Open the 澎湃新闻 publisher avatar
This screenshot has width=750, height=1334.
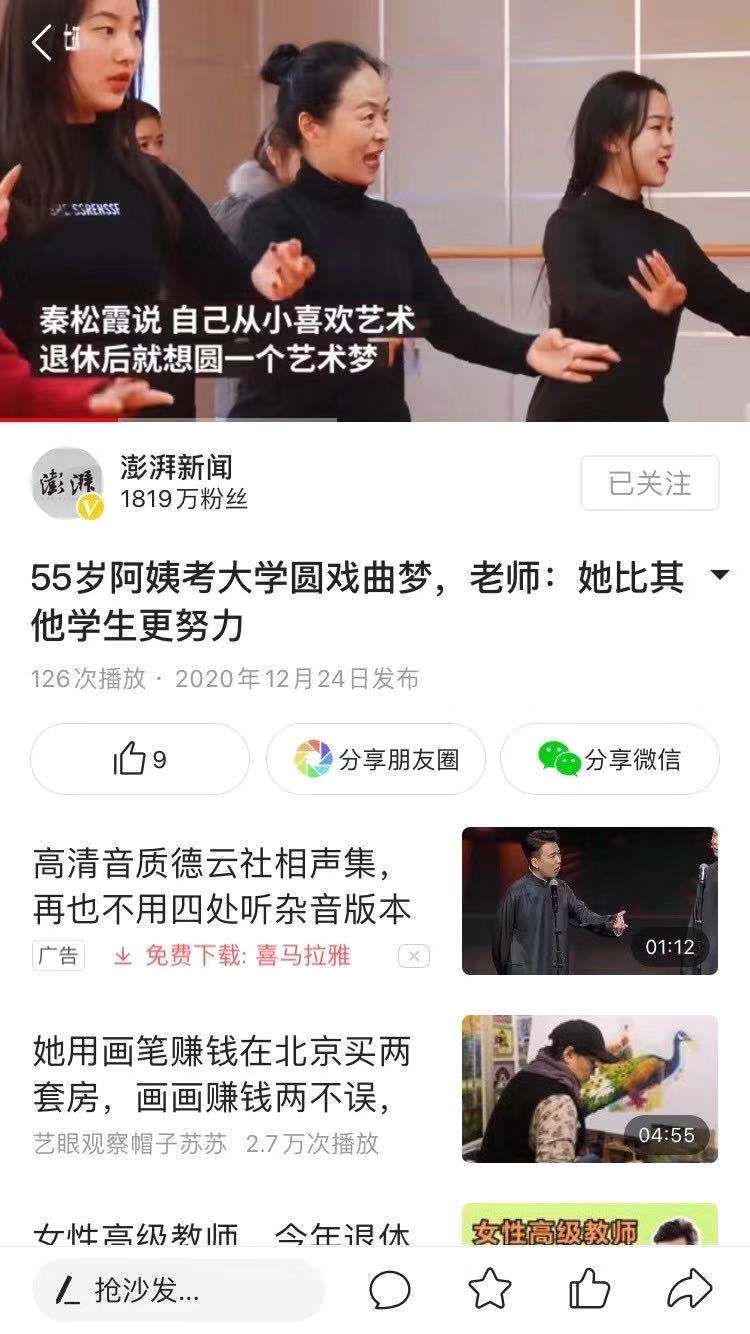[67, 483]
